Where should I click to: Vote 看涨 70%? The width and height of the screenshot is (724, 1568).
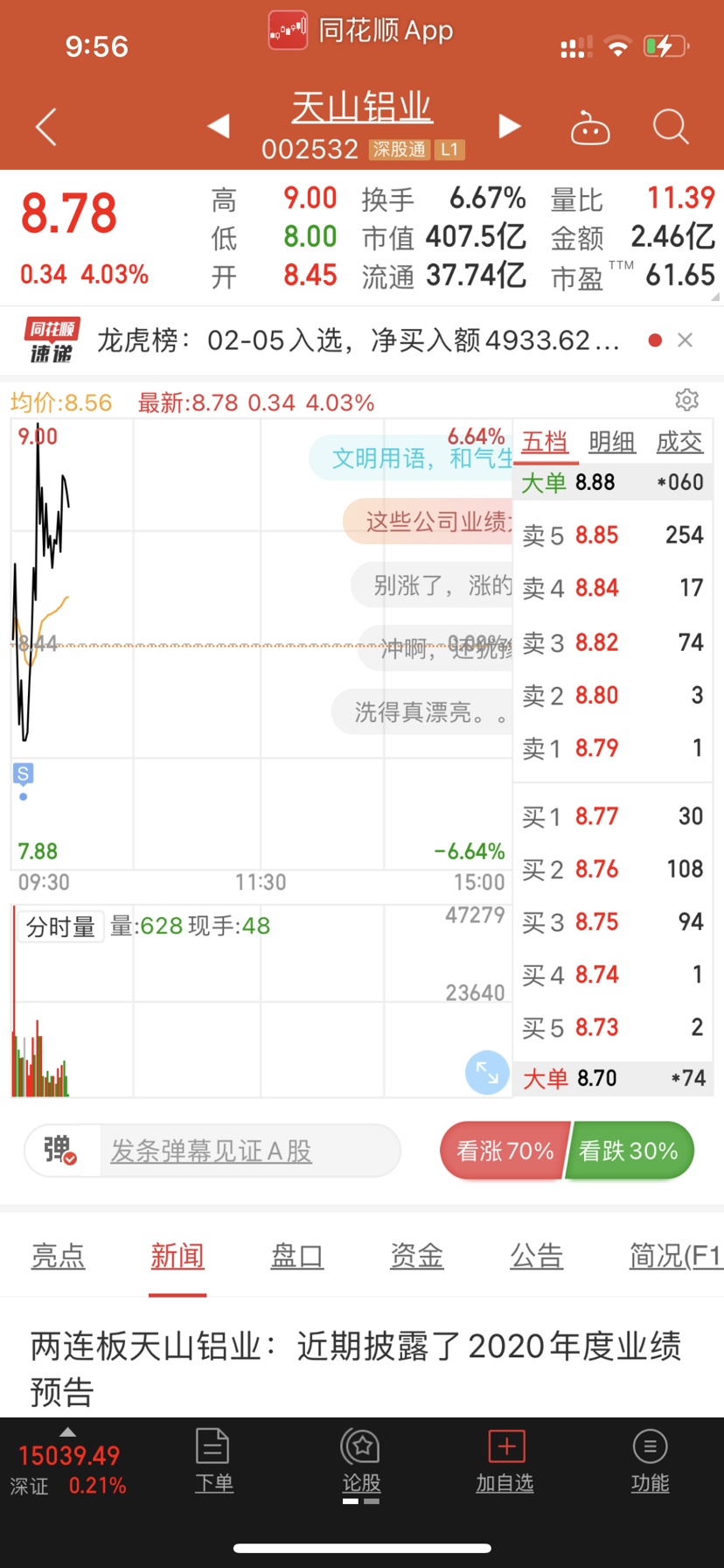(x=505, y=1151)
